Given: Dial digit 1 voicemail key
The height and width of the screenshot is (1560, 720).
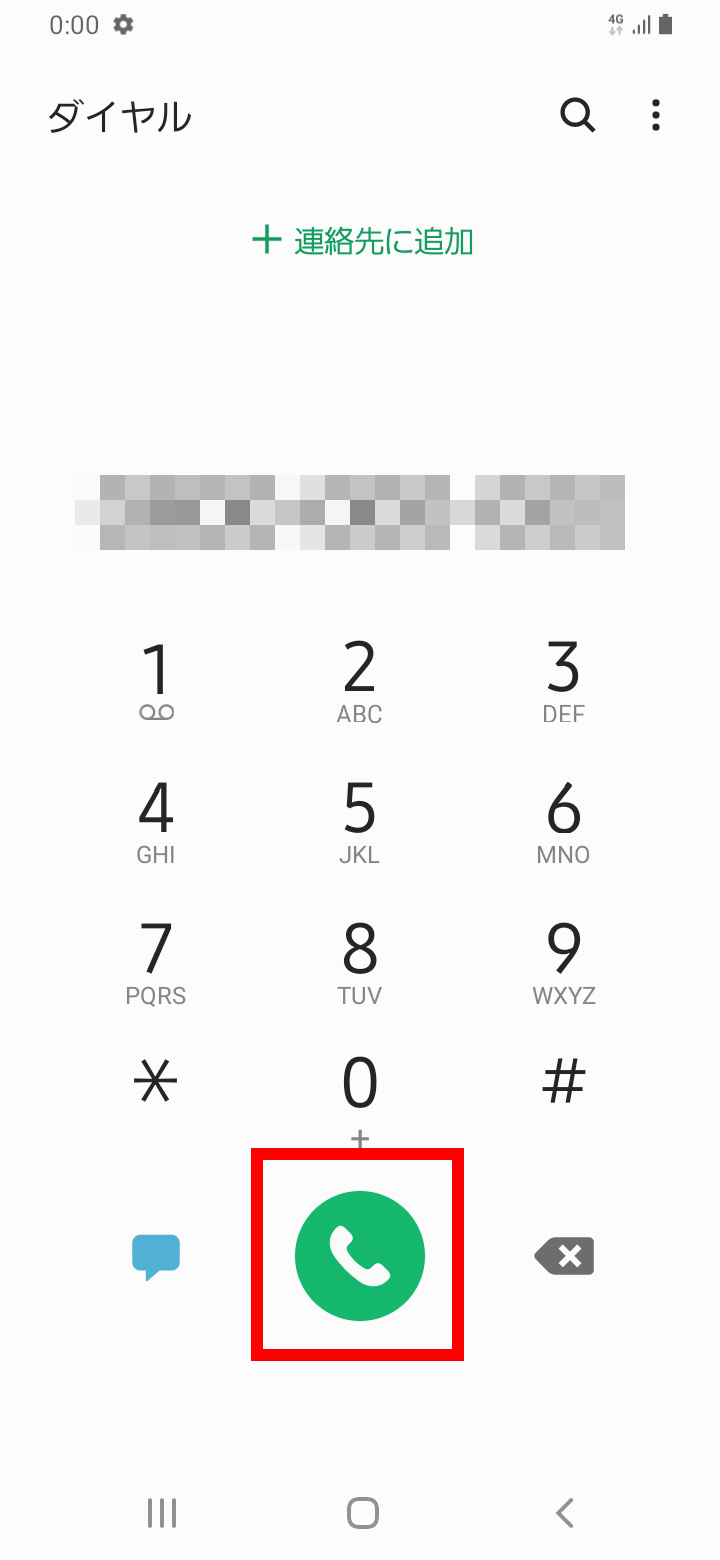Looking at the screenshot, I should 156,681.
